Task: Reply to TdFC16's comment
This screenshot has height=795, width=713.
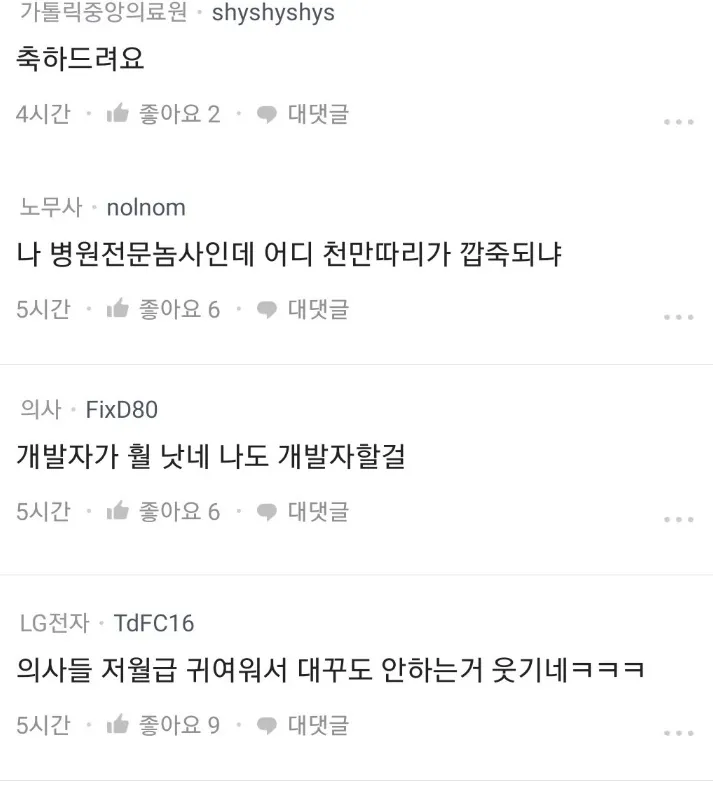Action: click(302, 725)
